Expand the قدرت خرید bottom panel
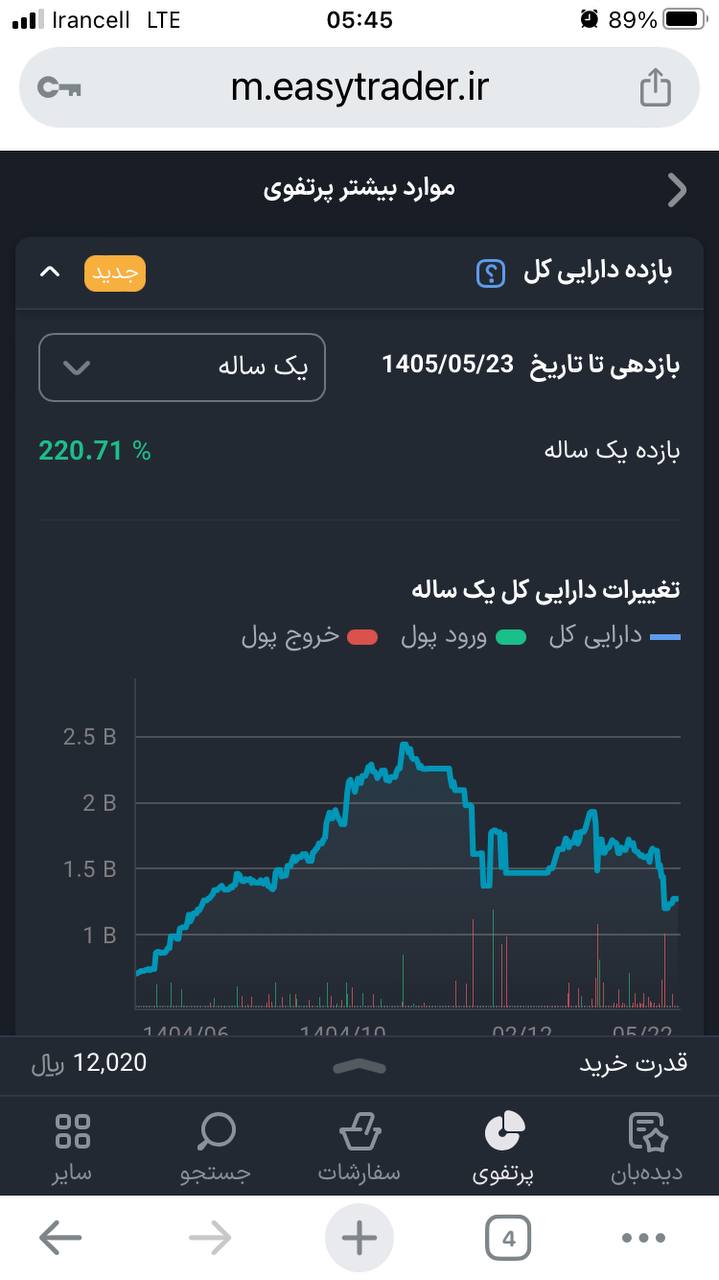719x1280 pixels. pyautogui.click(x=359, y=1066)
